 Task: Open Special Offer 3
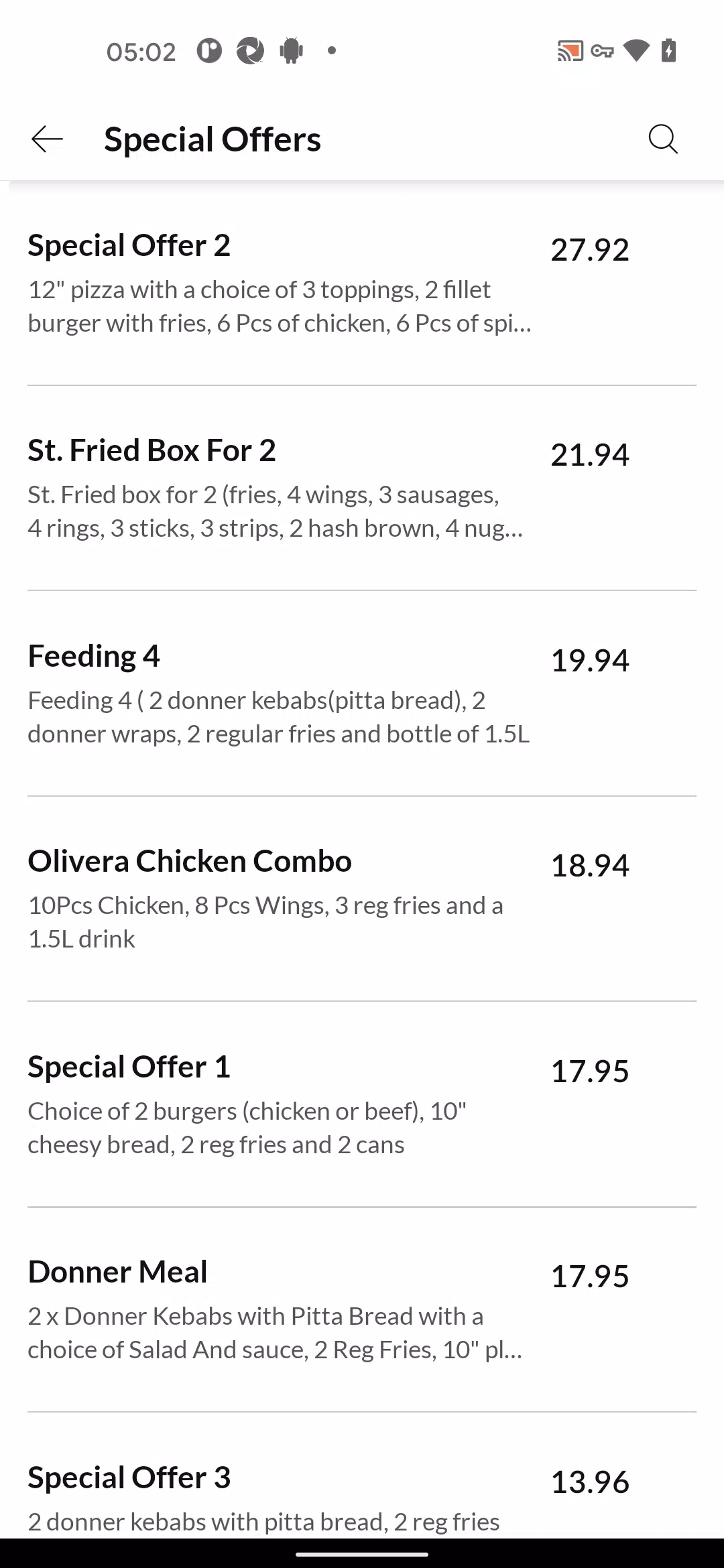362,1476
